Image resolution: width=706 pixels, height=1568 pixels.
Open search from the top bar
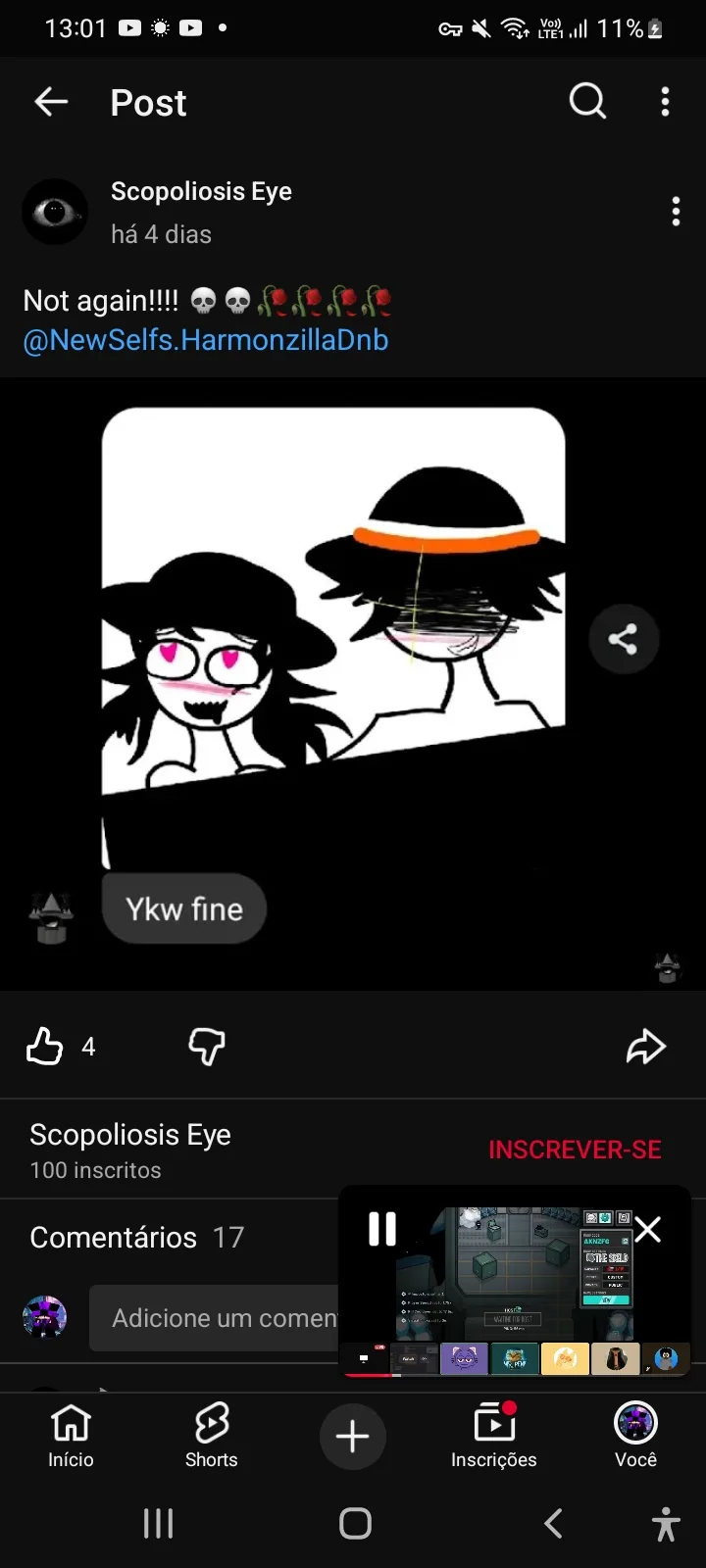pos(587,101)
